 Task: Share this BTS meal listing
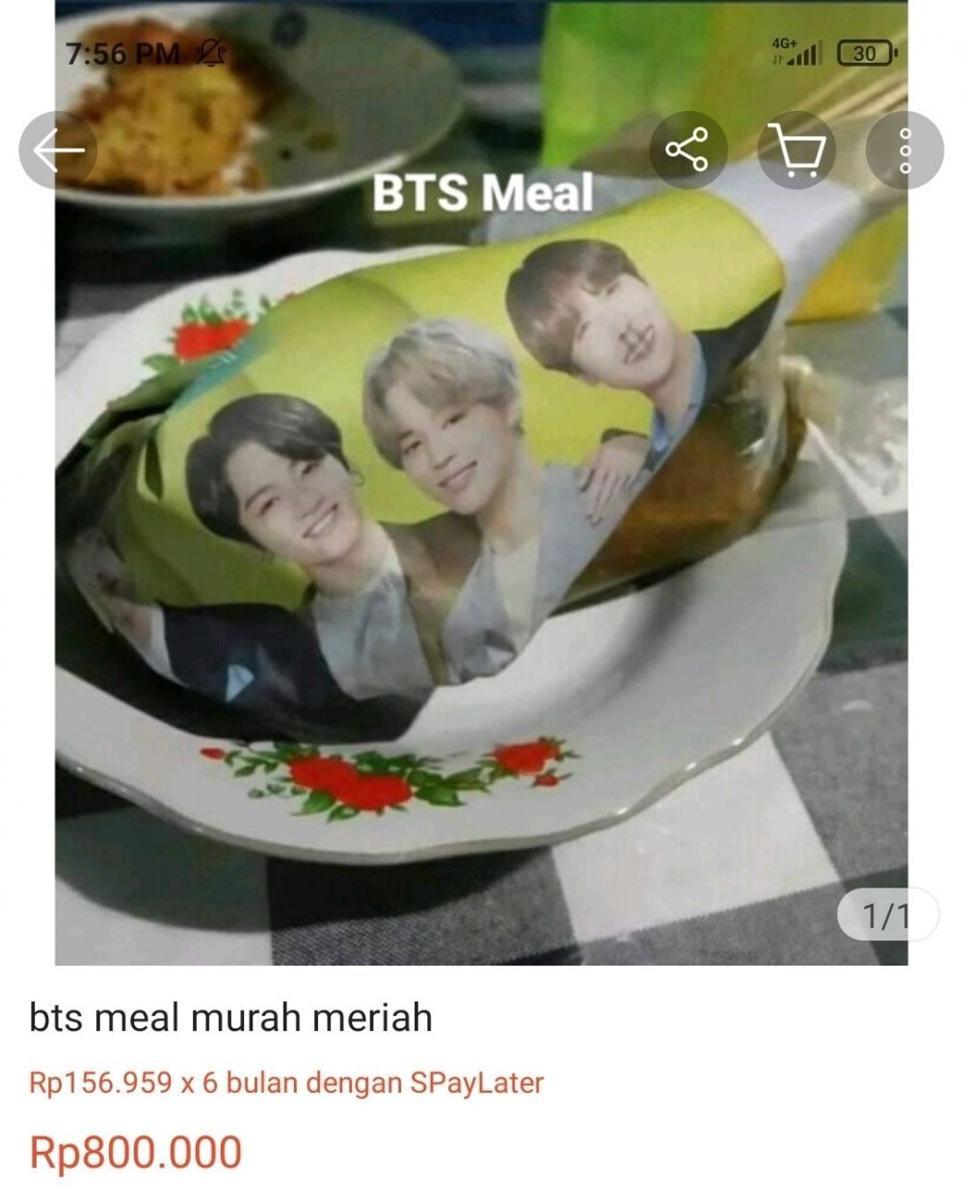(x=687, y=151)
